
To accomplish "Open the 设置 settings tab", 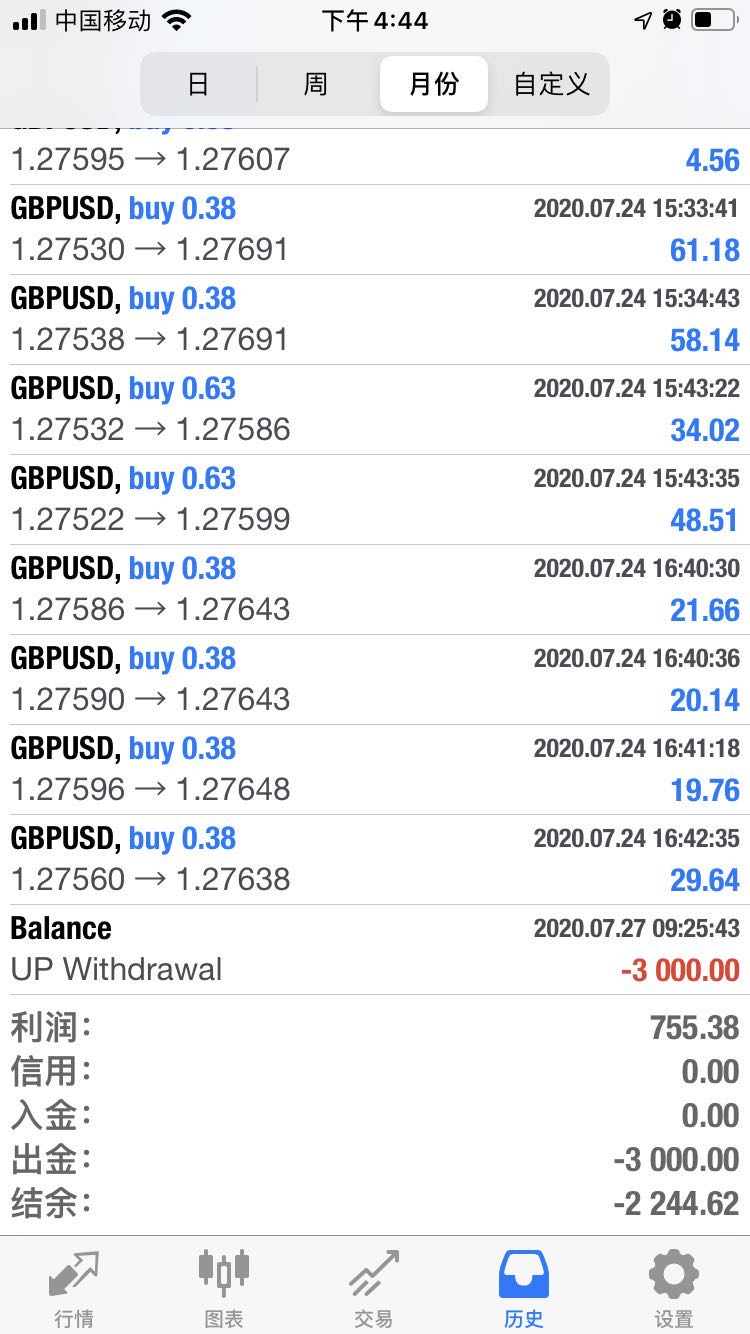I will point(674,1288).
